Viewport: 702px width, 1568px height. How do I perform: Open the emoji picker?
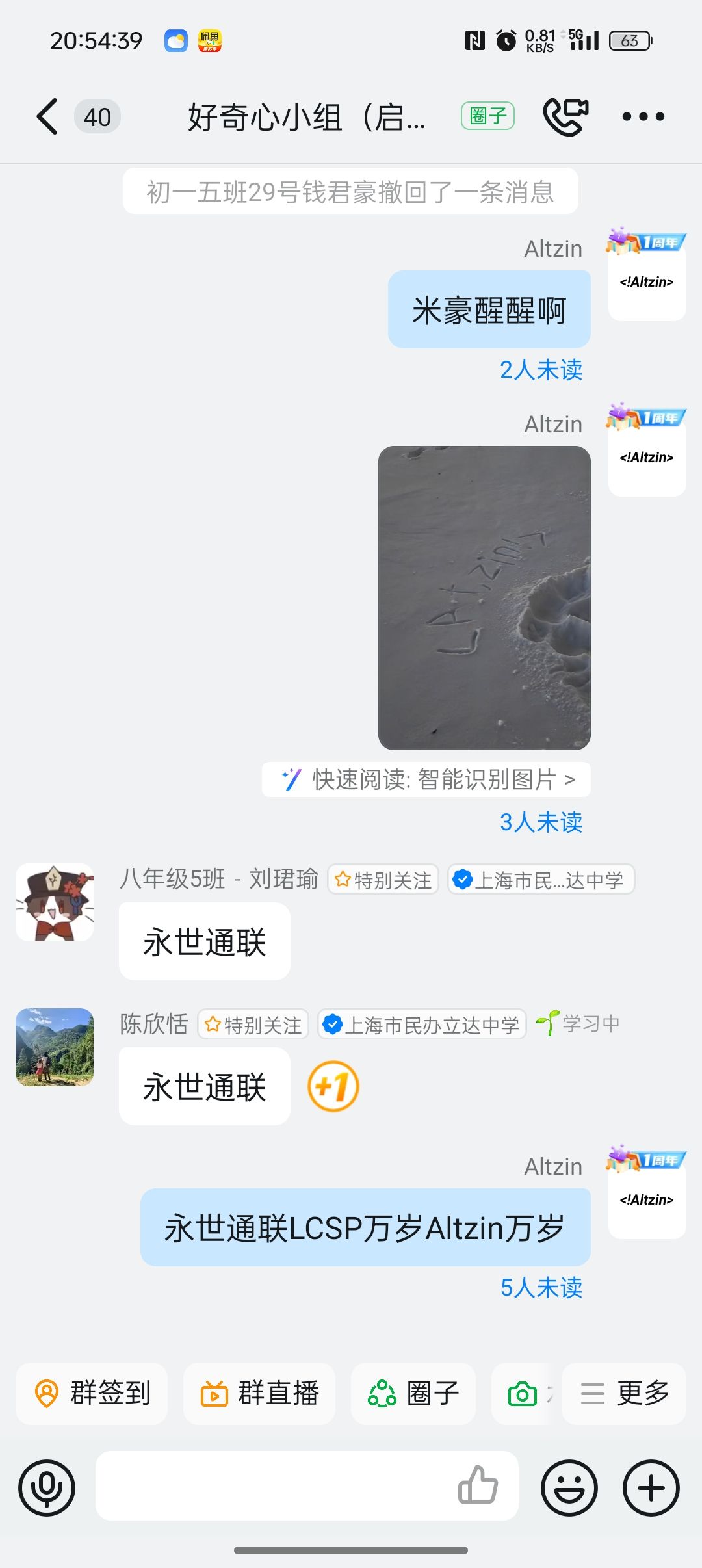point(569,1488)
